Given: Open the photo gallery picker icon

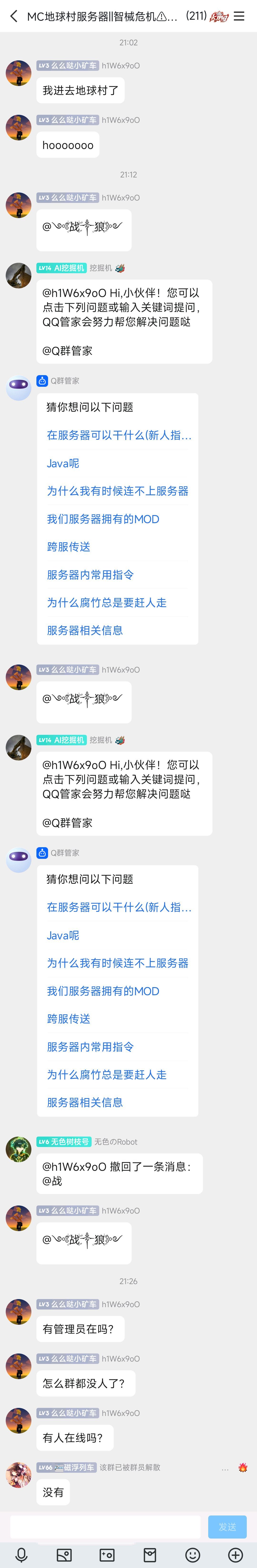Looking at the screenshot, I should 64,1555.
